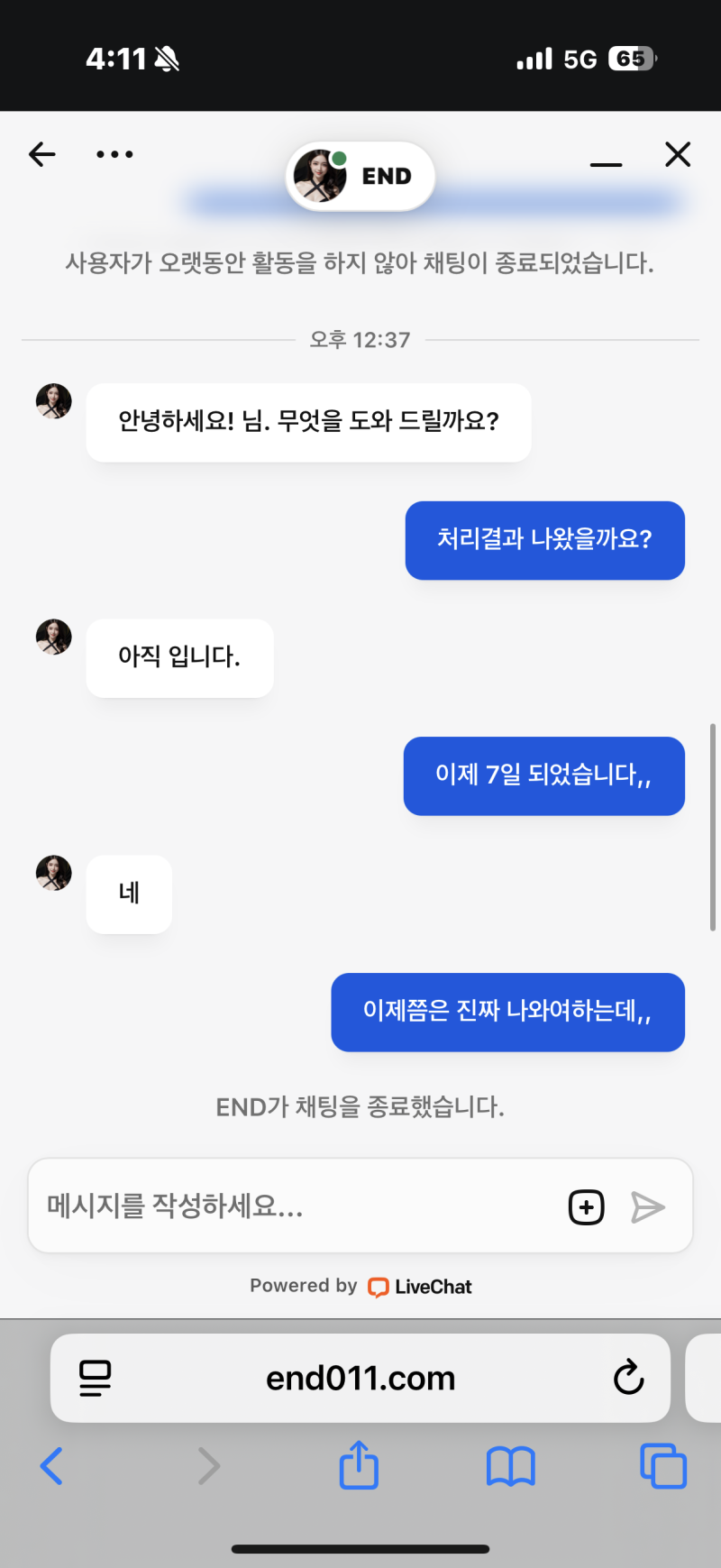Viewport: 721px width, 1568px height.
Task: Open the attachment plus icon
Action: coord(586,1206)
